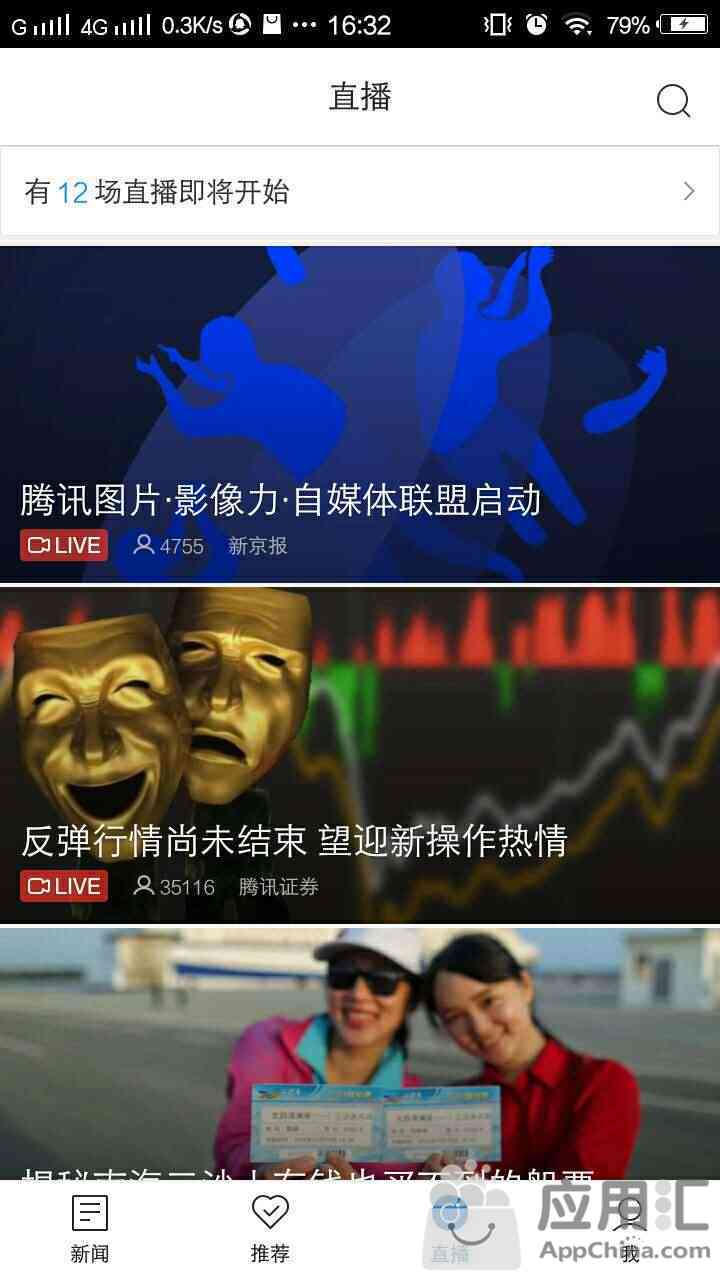Go to the 我 profile tab
Viewport: 720px width, 1280px height.
(x=630, y=1230)
